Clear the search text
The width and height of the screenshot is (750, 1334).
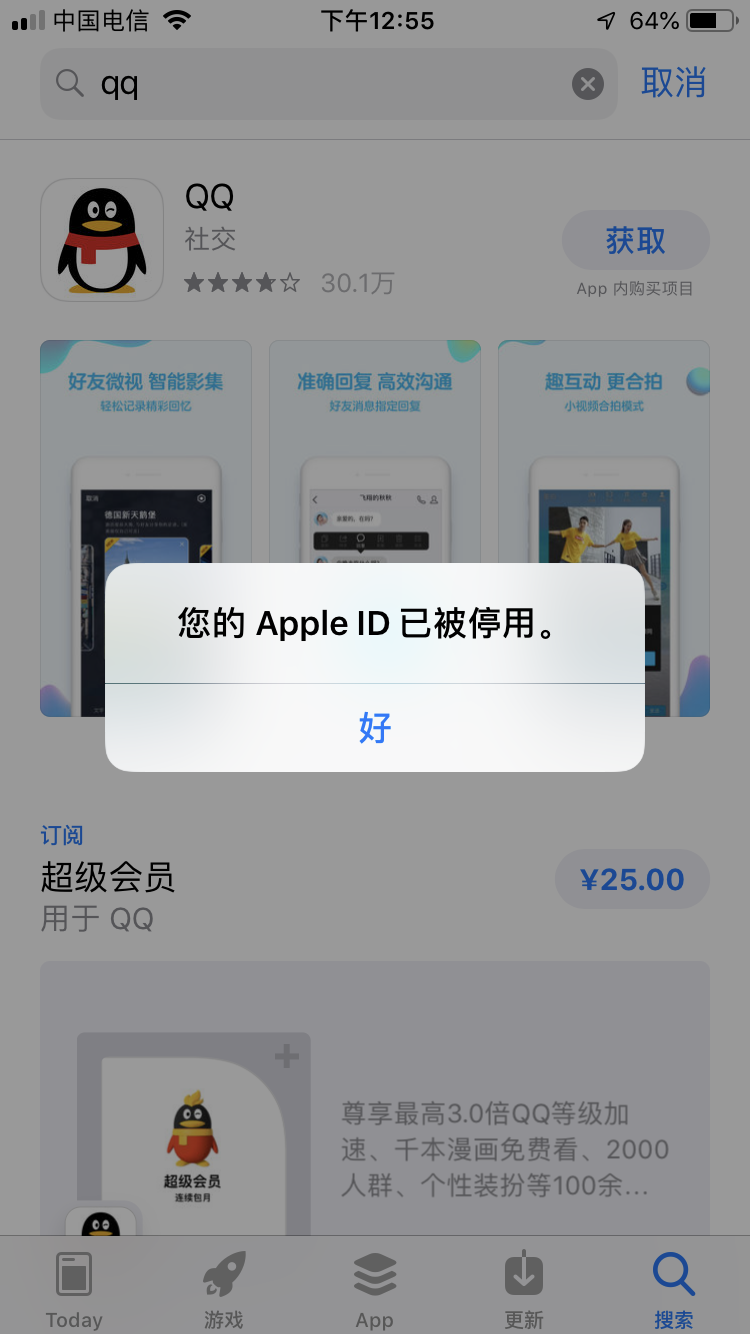point(588,84)
